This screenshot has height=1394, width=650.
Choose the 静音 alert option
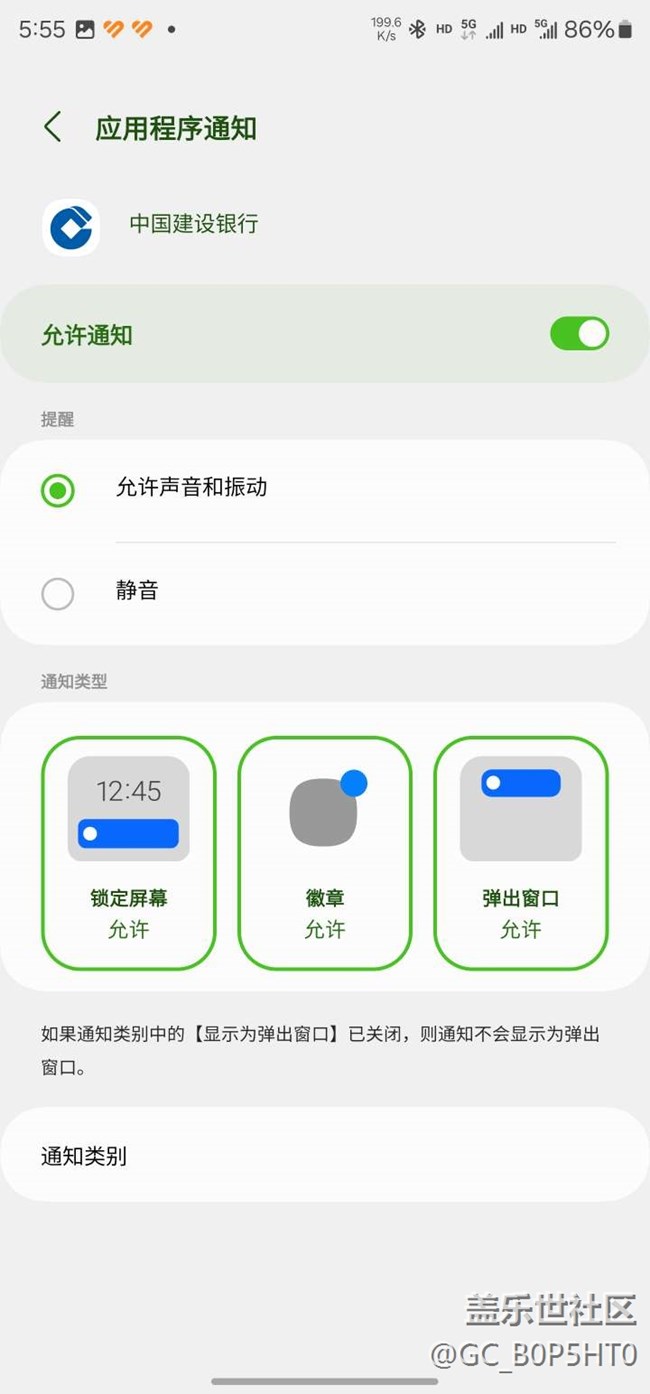coord(58,593)
